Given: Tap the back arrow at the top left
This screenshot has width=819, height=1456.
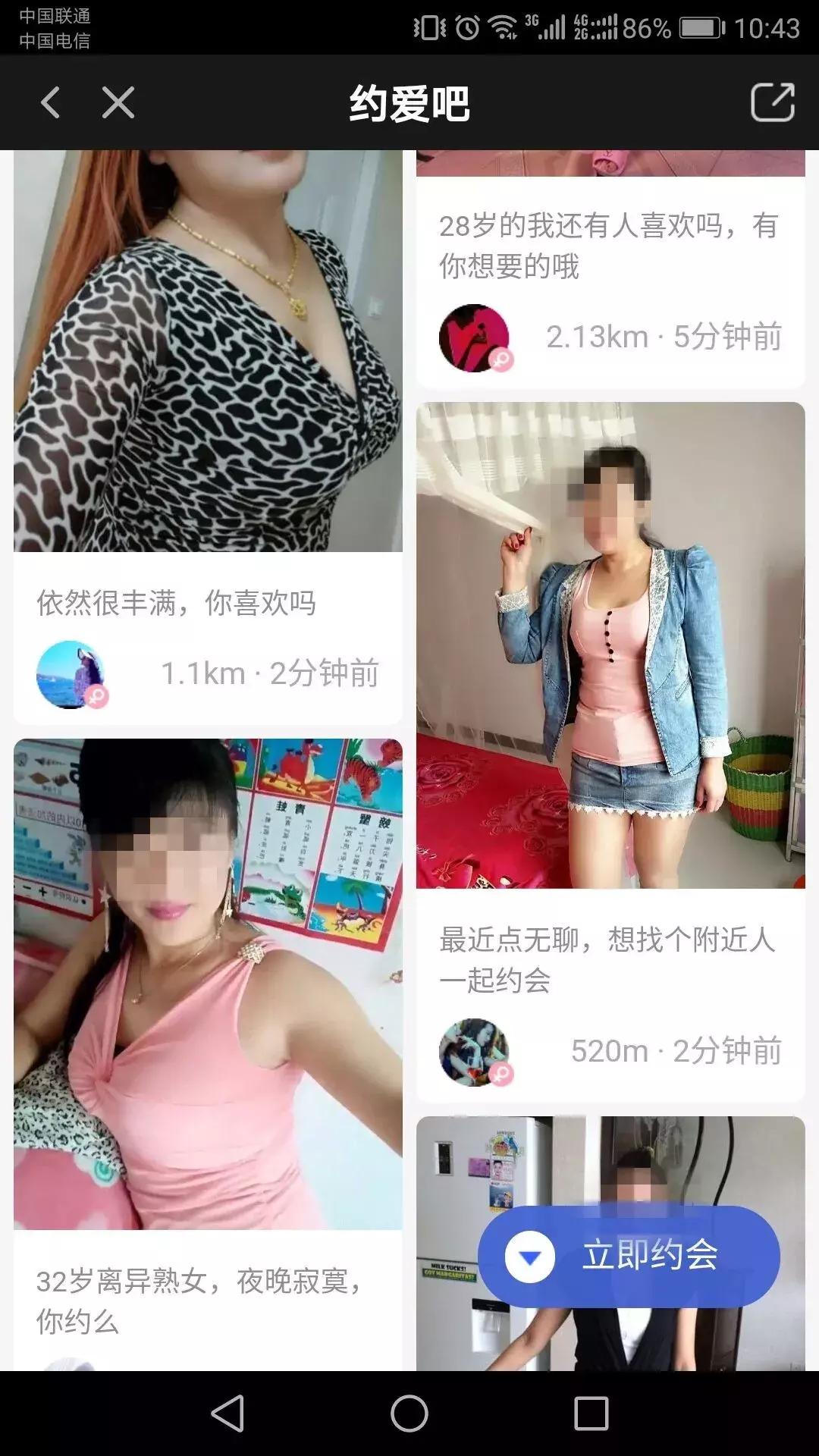Looking at the screenshot, I should [50, 103].
